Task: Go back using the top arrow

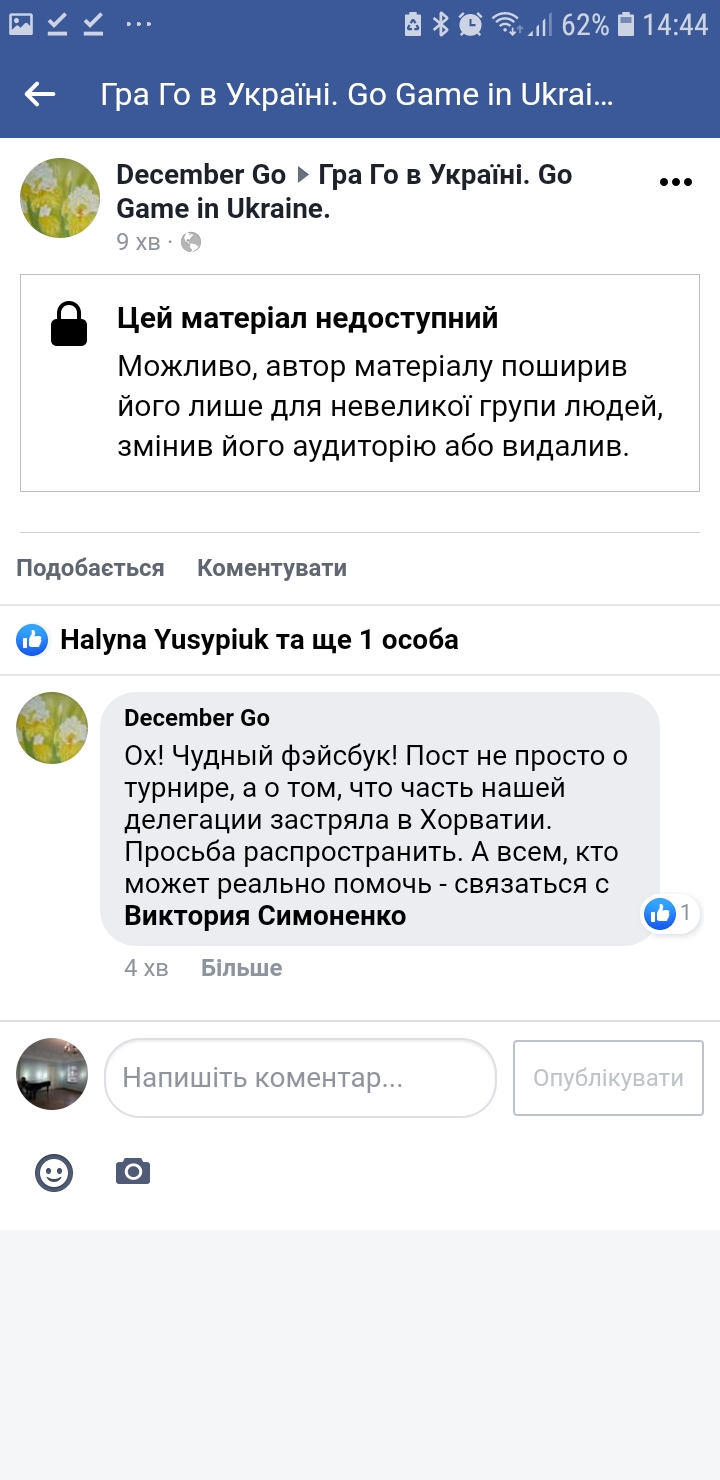Action: [40, 95]
